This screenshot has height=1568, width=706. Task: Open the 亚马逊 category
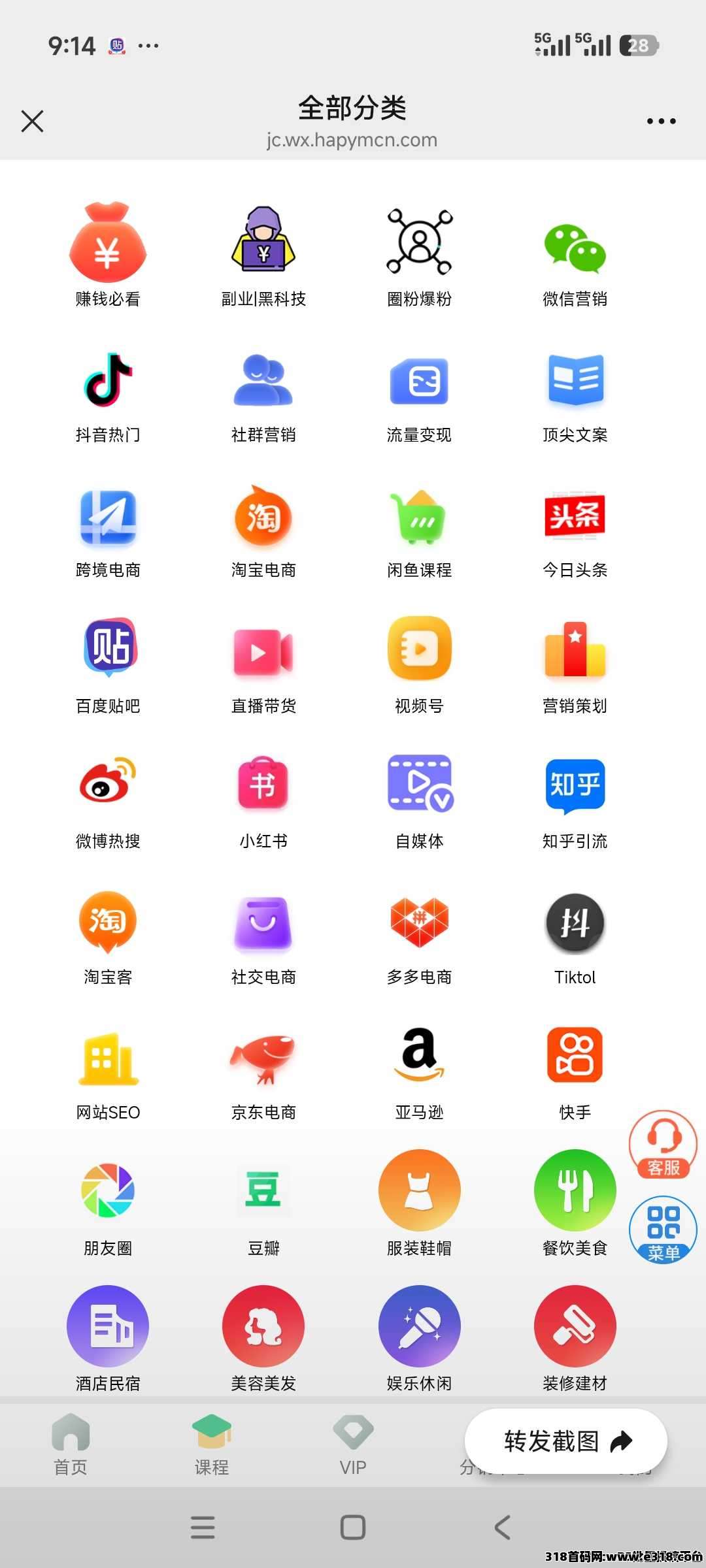419,1070
